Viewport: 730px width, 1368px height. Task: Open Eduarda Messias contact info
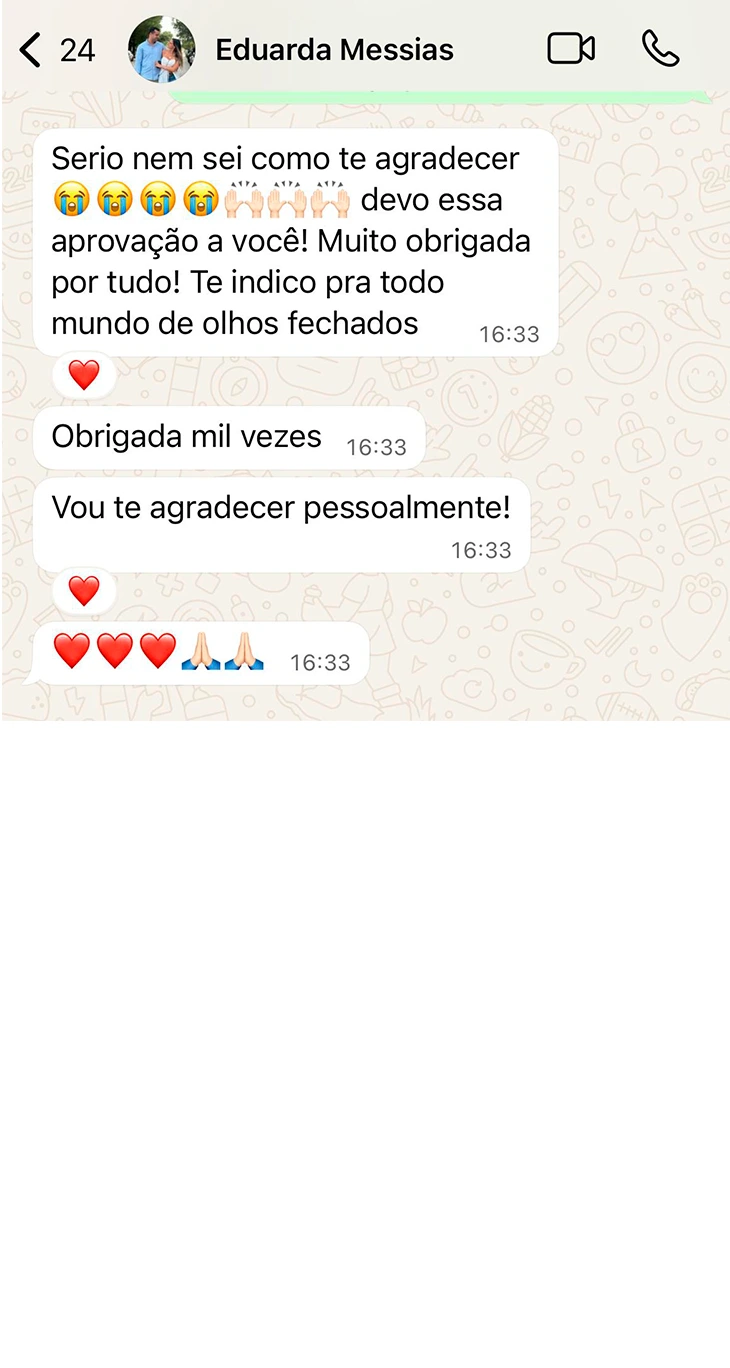click(x=334, y=49)
